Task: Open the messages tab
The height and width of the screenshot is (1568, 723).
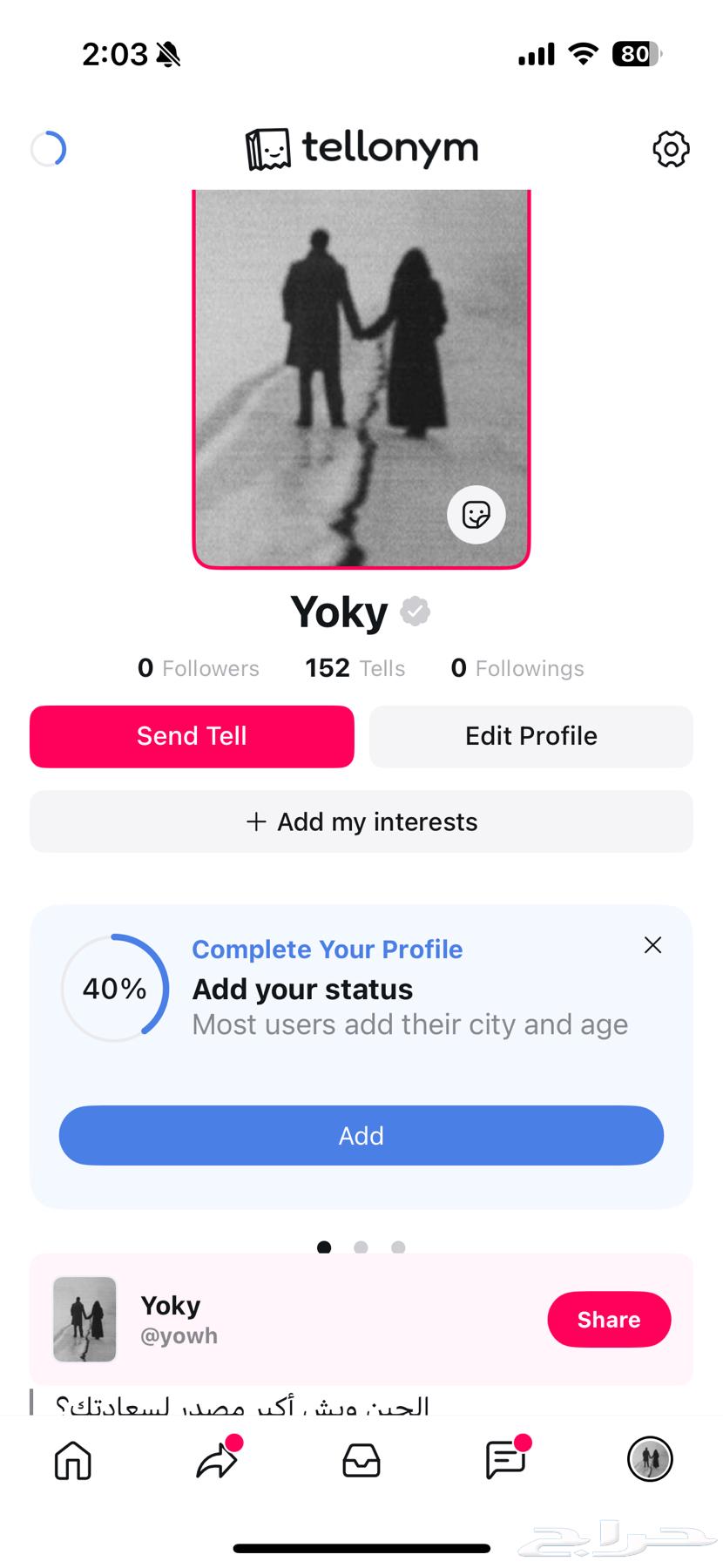Action: tap(505, 1460)
